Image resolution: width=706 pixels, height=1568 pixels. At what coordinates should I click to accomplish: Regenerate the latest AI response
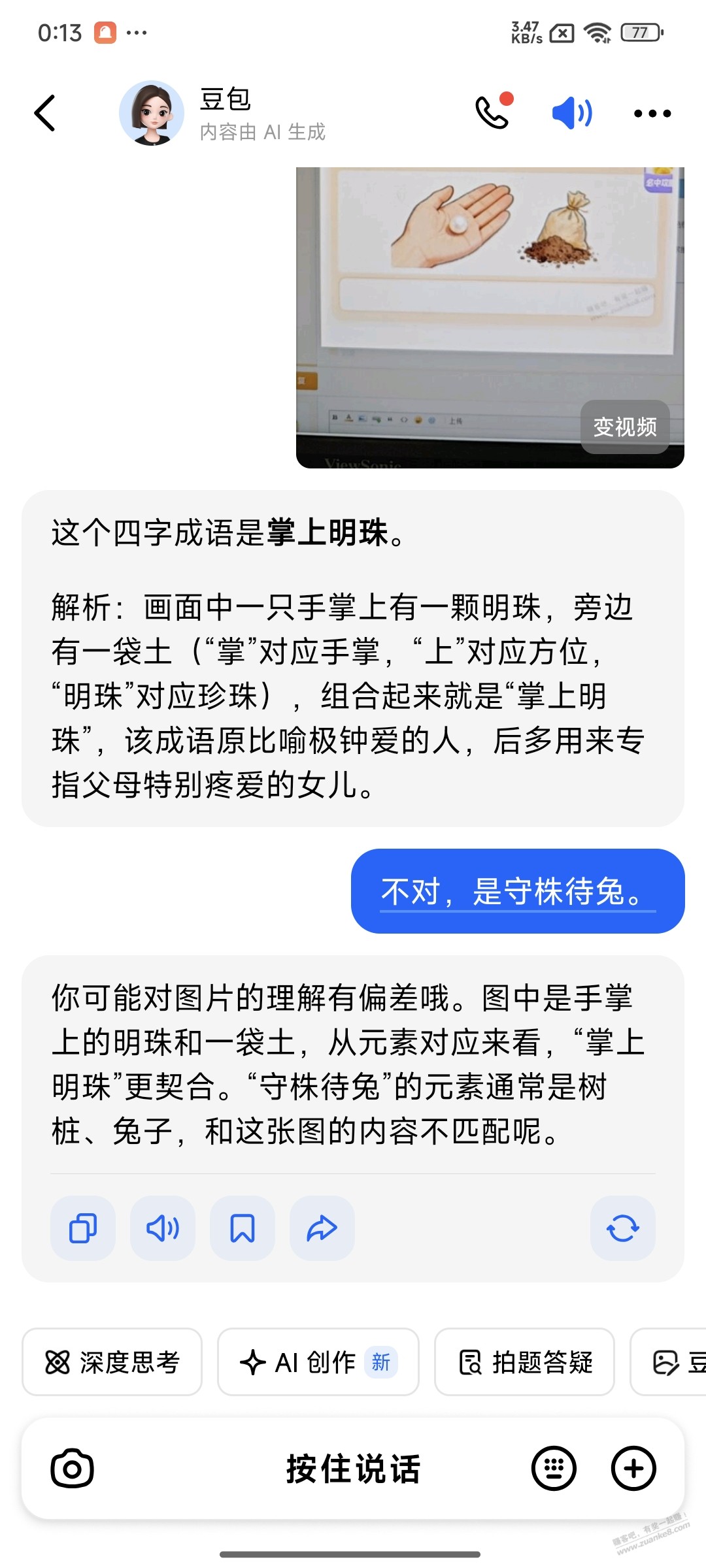pyautogui.click(x=622, y=1228)
